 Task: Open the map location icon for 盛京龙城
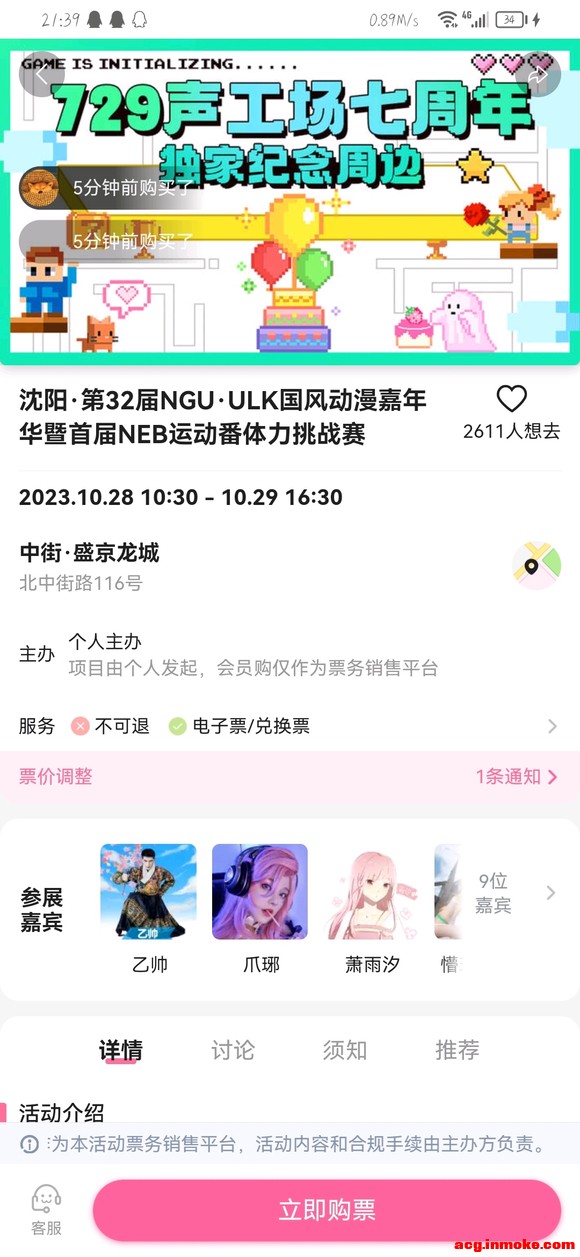tap(536, 566)
